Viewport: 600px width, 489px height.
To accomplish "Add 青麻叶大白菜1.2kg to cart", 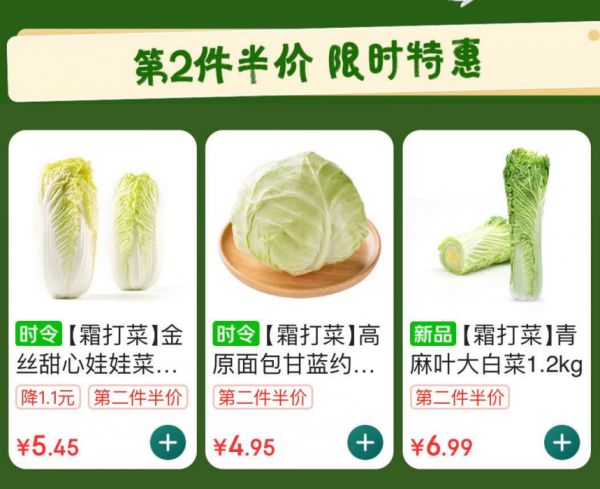I will (561, 442).
